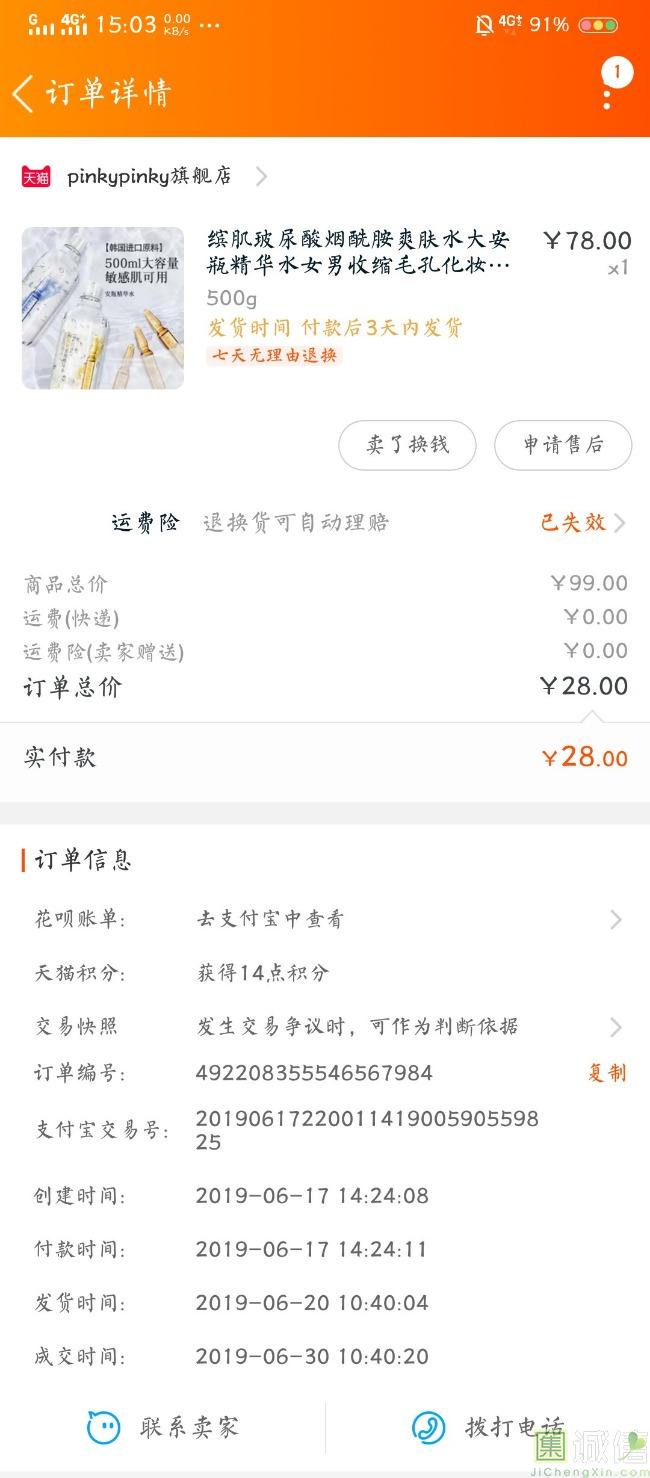Image resolution: width=650 pixels, height=1478 pixels.
Task: Contact seller via 联系卖家
Action: 165,1427
